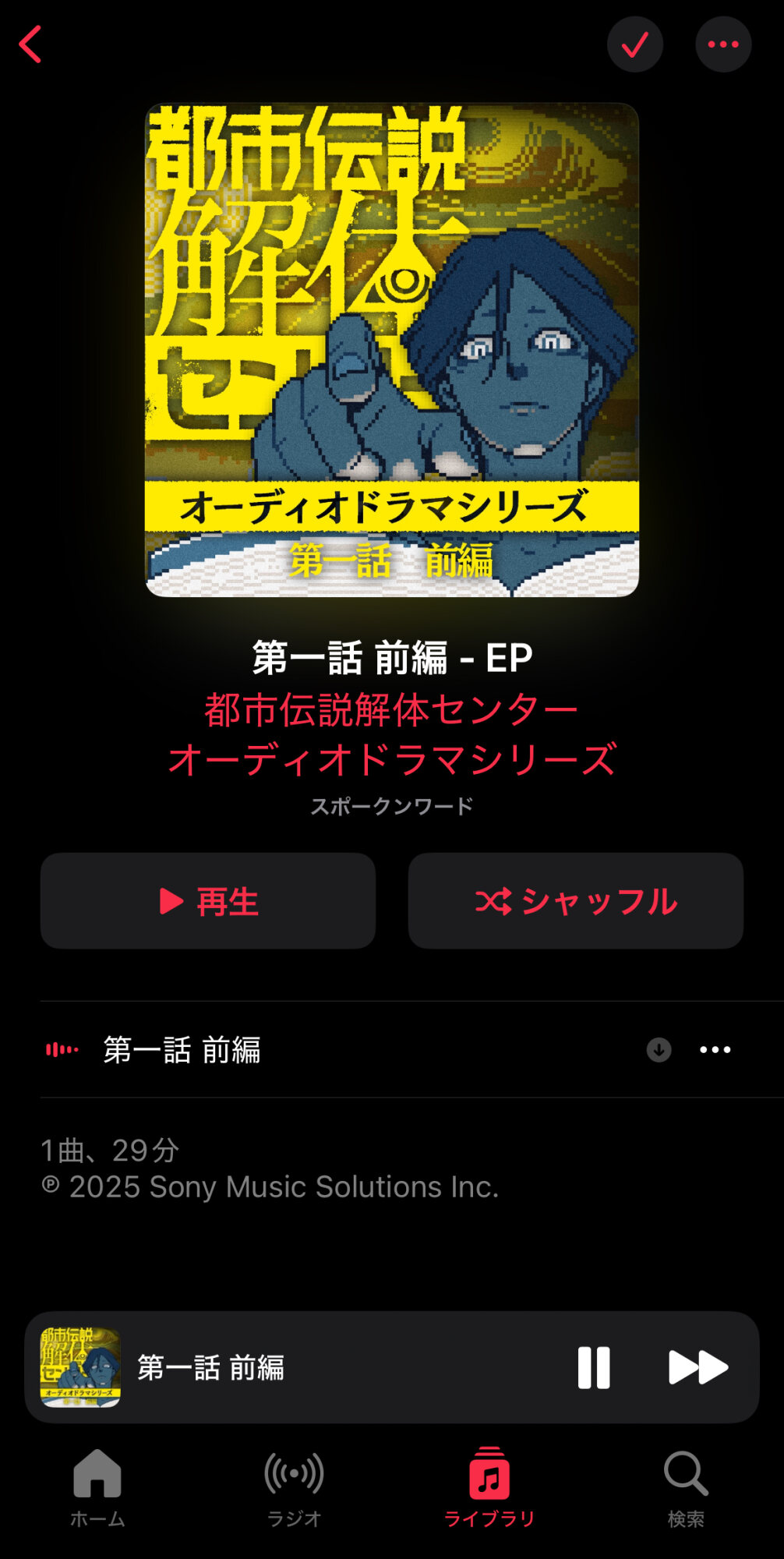
Task: Open the album overflow menu at top
Action: click(723, 44)
